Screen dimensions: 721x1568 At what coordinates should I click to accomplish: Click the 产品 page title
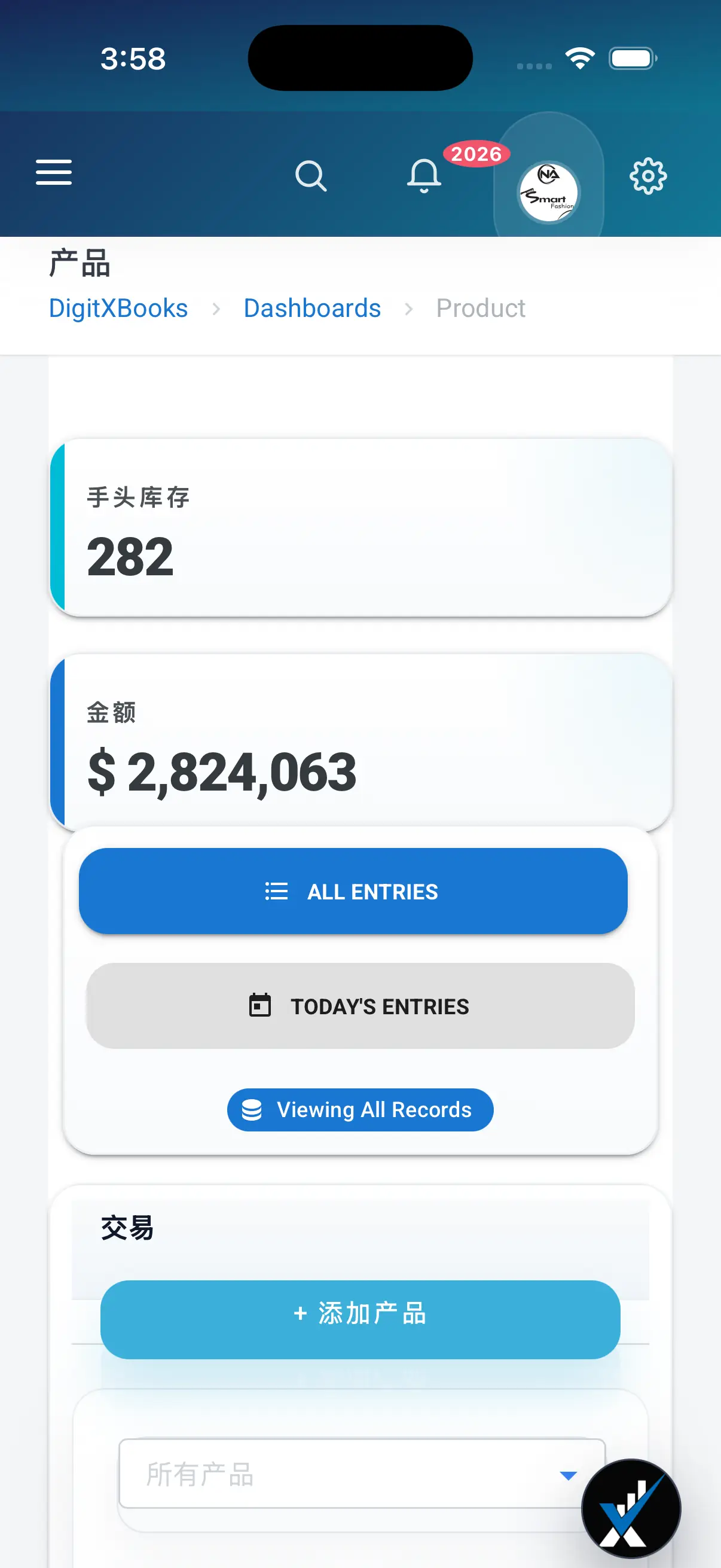79,264
